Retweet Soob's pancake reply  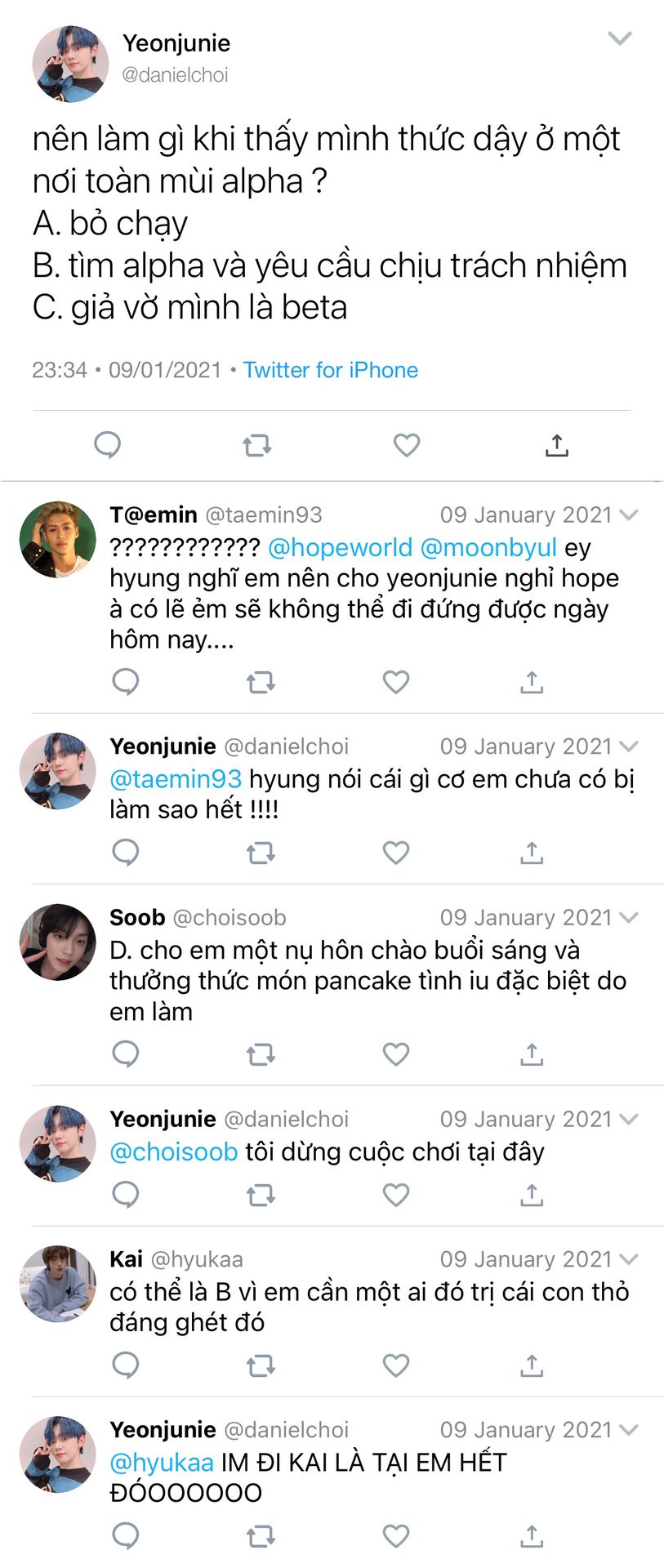261,1054
